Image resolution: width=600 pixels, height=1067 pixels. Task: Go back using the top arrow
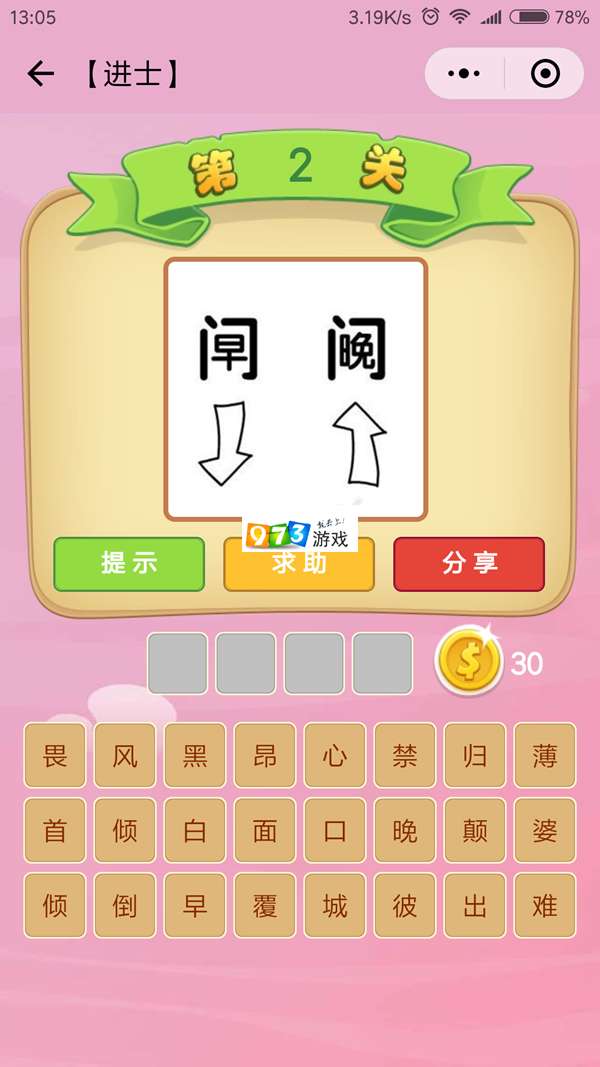[x=40, y=73]
